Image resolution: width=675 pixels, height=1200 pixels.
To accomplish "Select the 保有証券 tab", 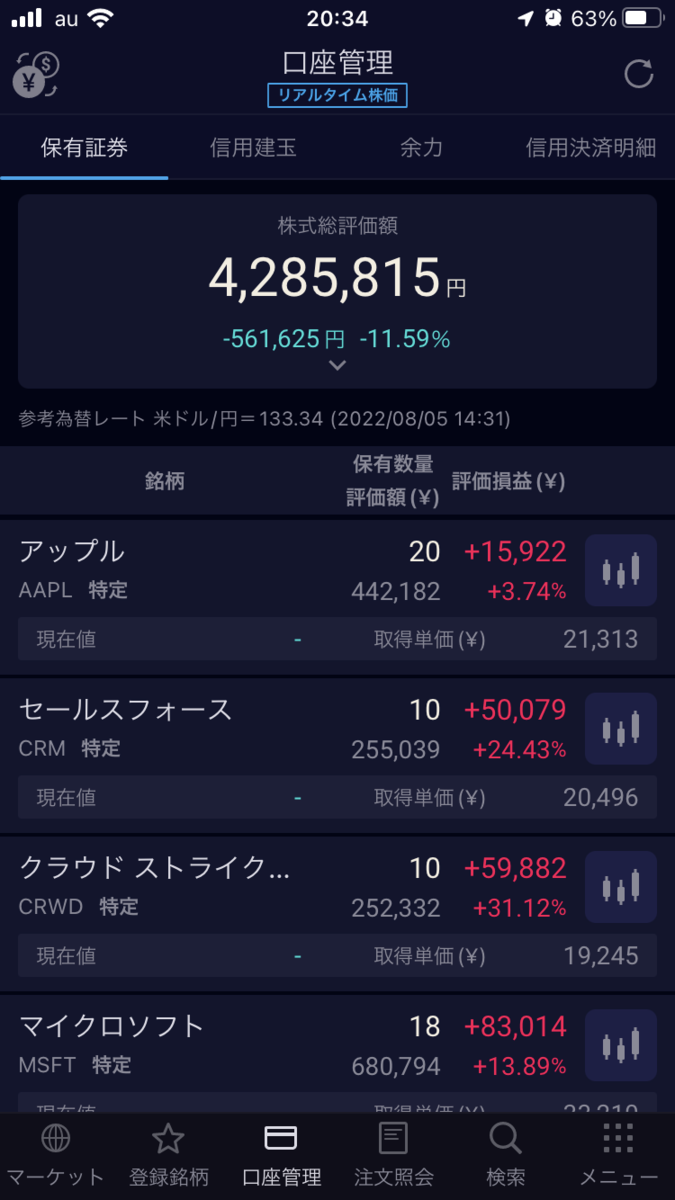I will click(x=84, y=148).
